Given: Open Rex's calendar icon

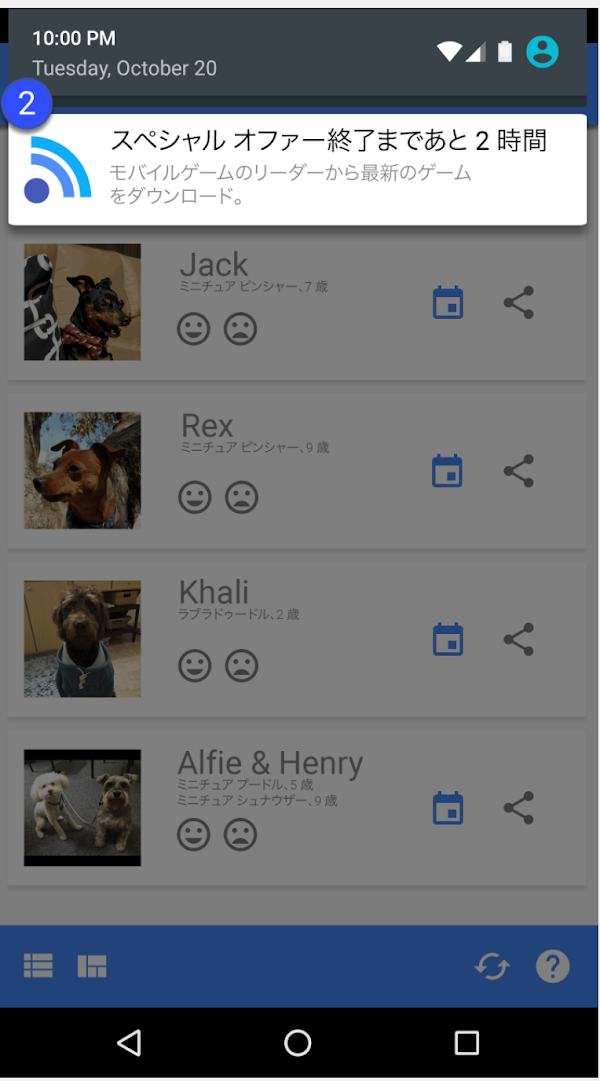Looking at the screenshot, I should pos(448,471).
